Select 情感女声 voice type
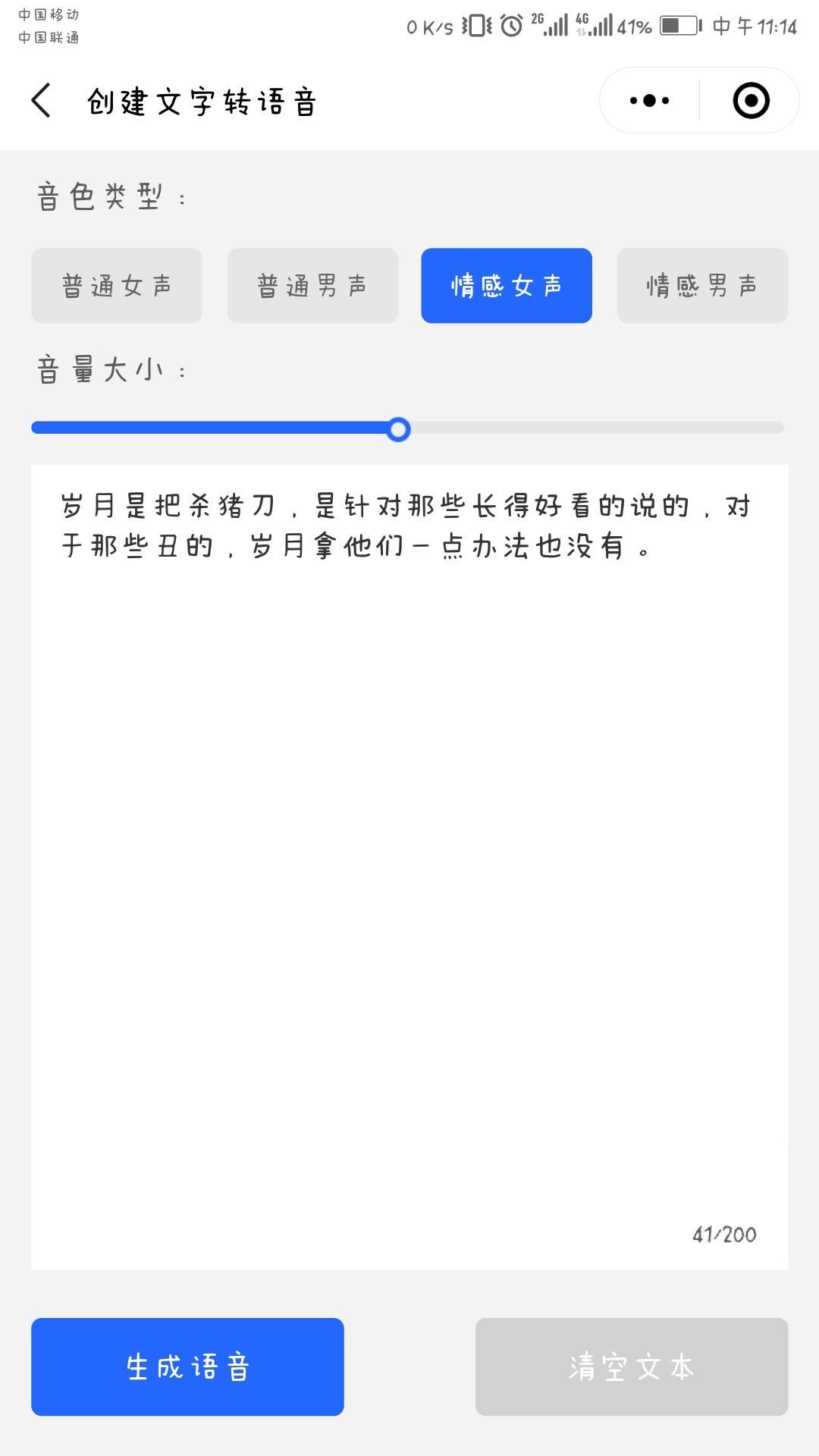The height and width of the screenshot is (1456, 819). [507, 286]
